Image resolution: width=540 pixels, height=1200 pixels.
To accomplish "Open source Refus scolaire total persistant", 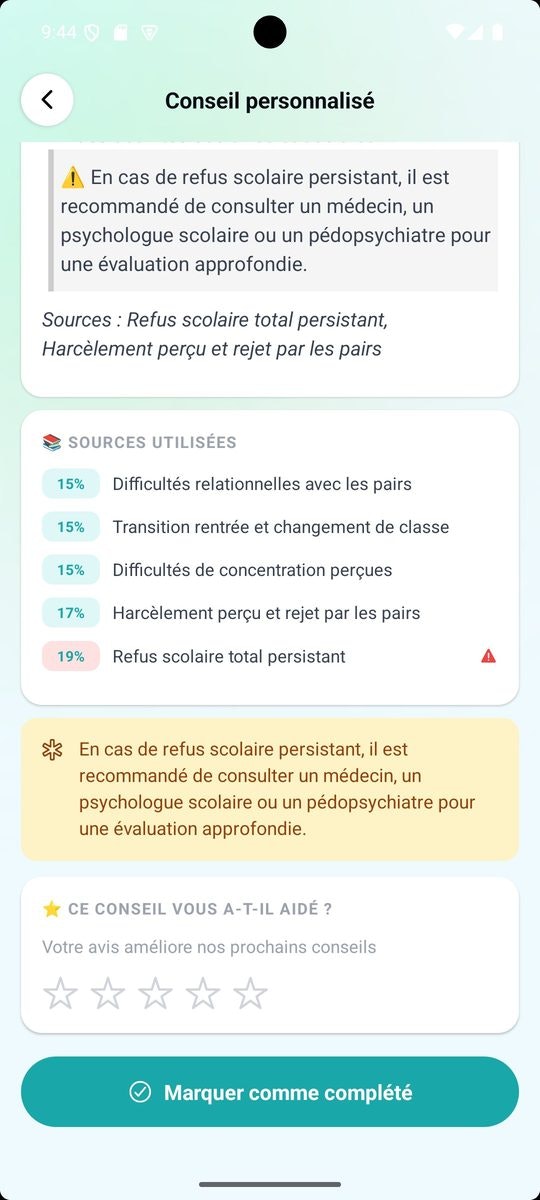I will click(x=270, y=656).
